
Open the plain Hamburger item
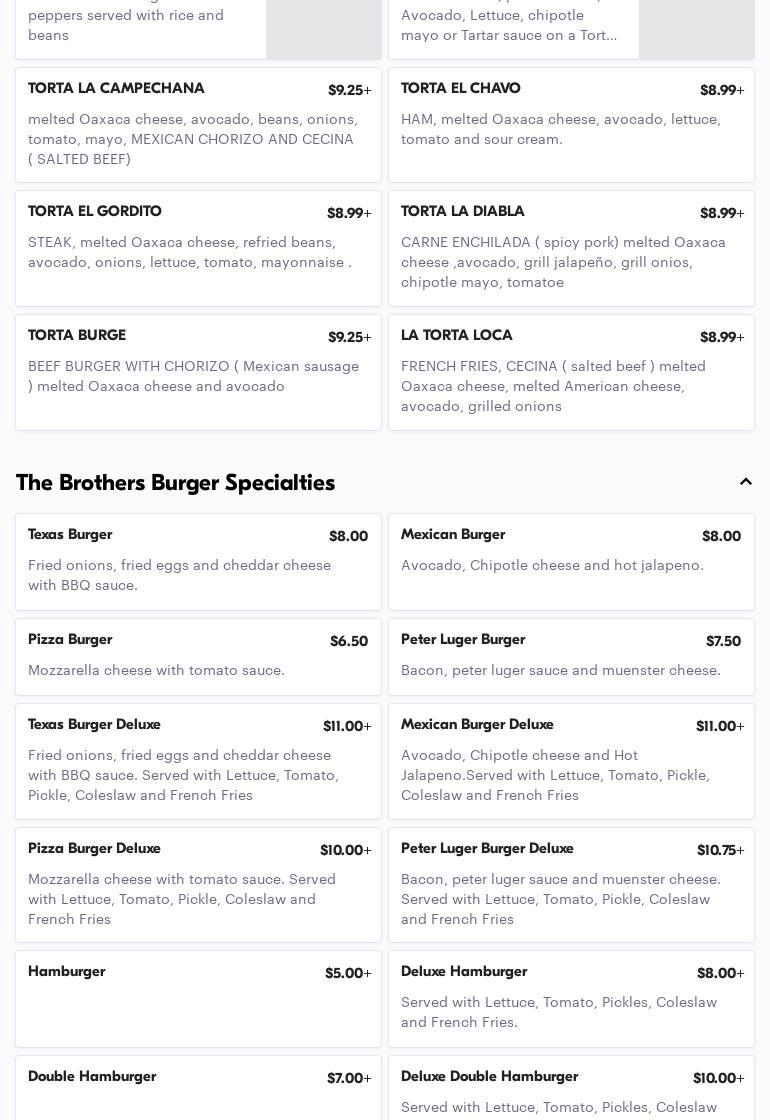click(x=198, y=998)
